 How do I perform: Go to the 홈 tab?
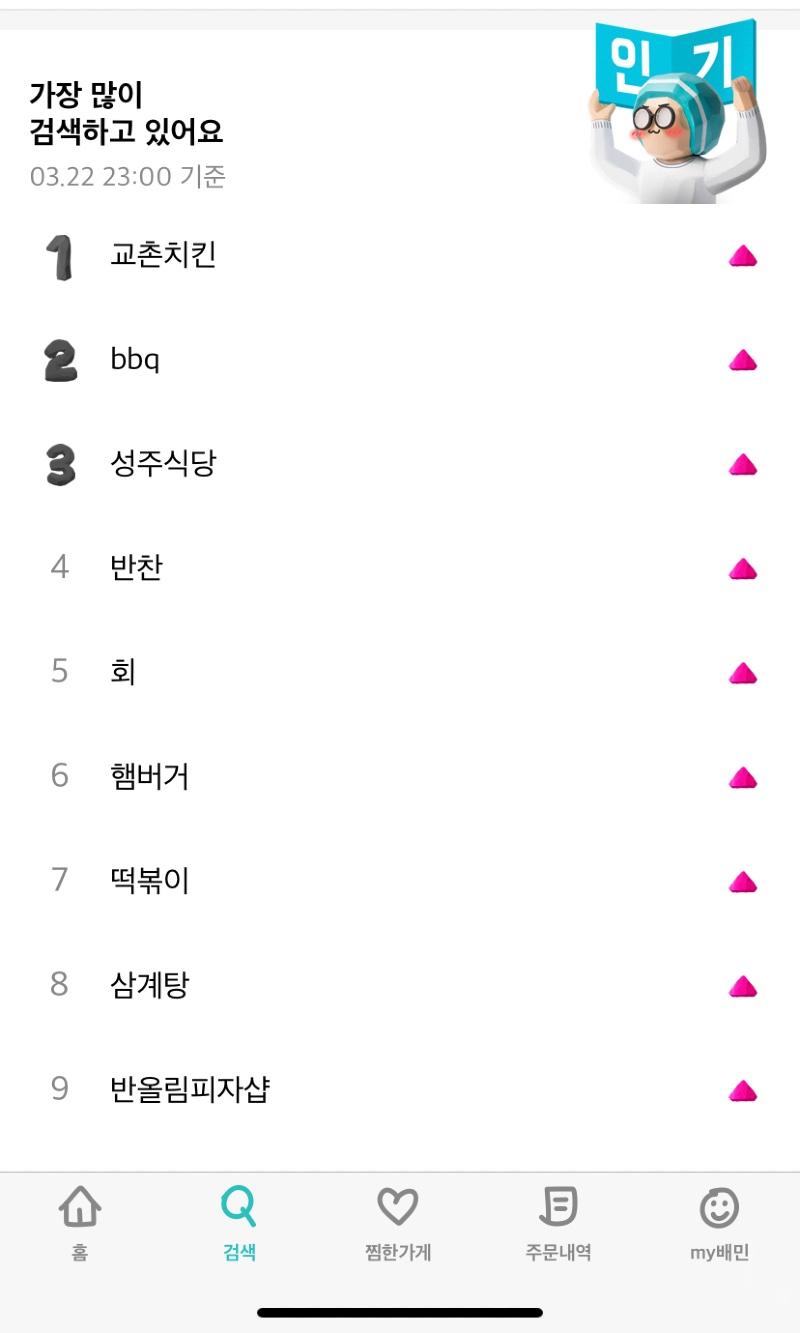coord(80,1223)
